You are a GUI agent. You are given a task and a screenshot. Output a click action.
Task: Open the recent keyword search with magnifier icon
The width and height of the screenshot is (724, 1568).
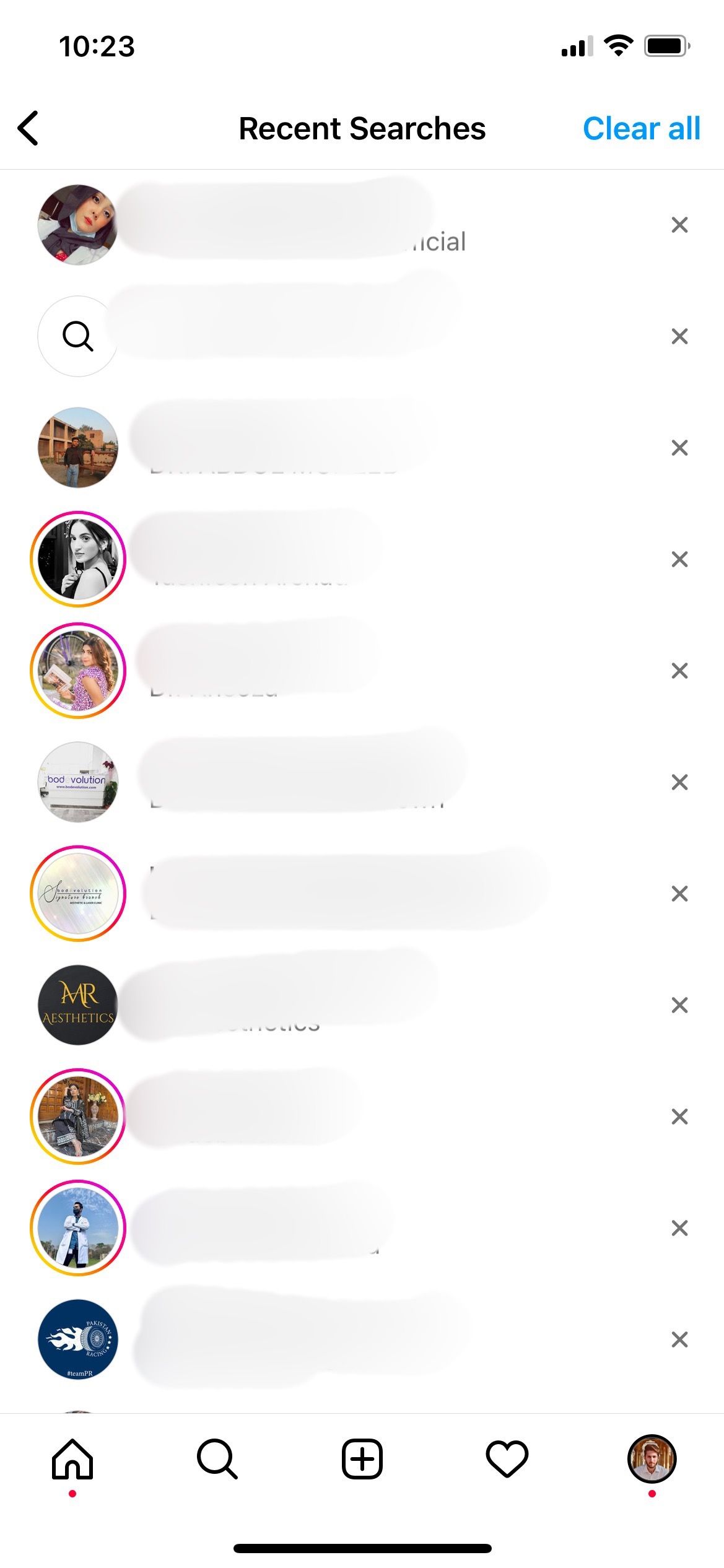[x=78, y=336]
